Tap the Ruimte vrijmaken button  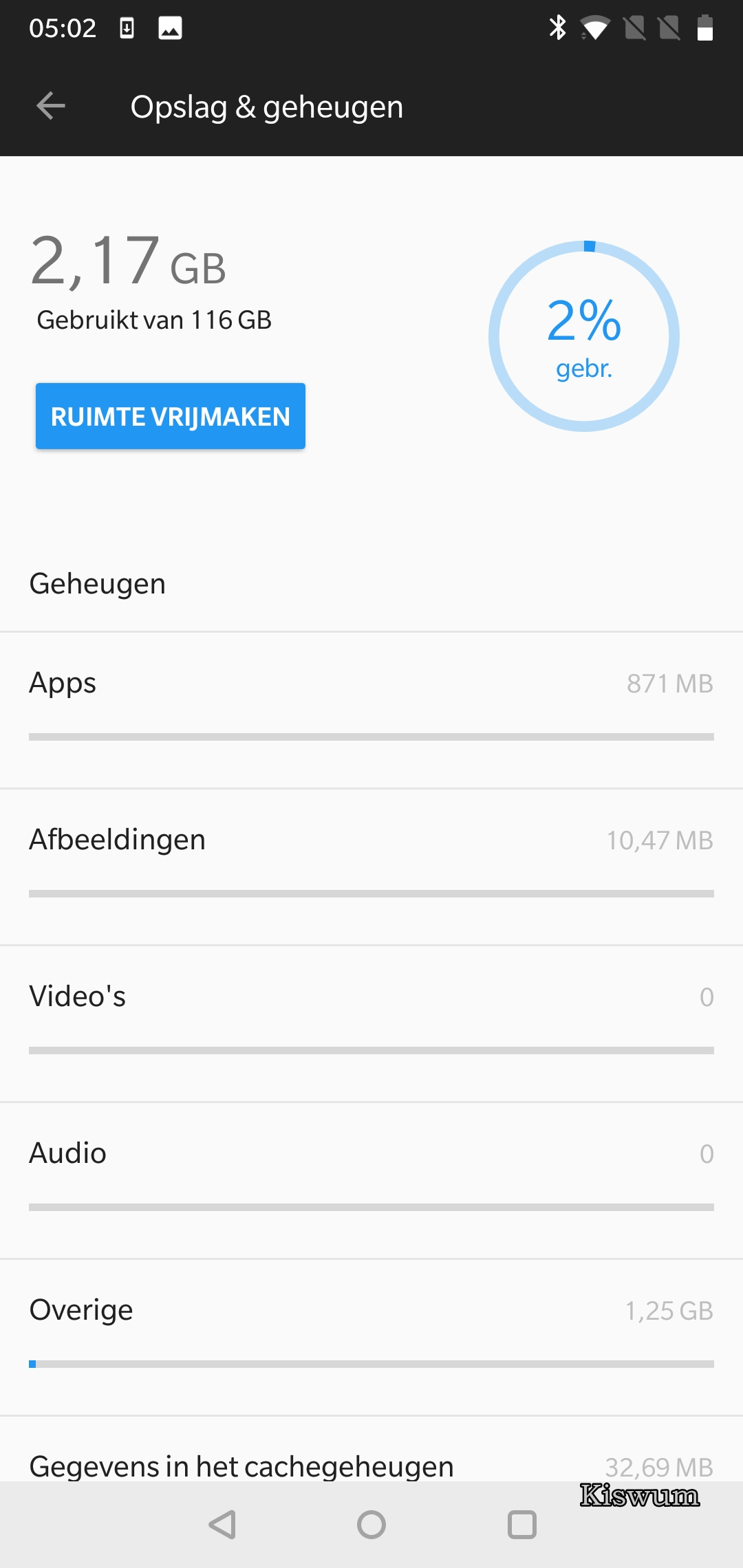coord(171,416)
